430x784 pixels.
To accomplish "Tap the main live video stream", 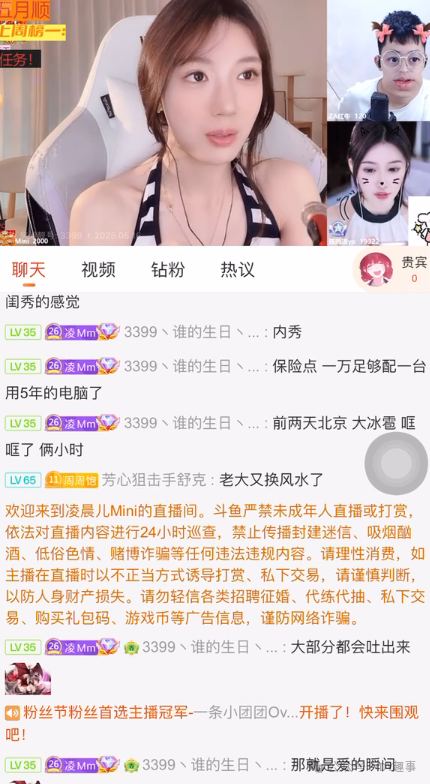I will tap(163, 123).
